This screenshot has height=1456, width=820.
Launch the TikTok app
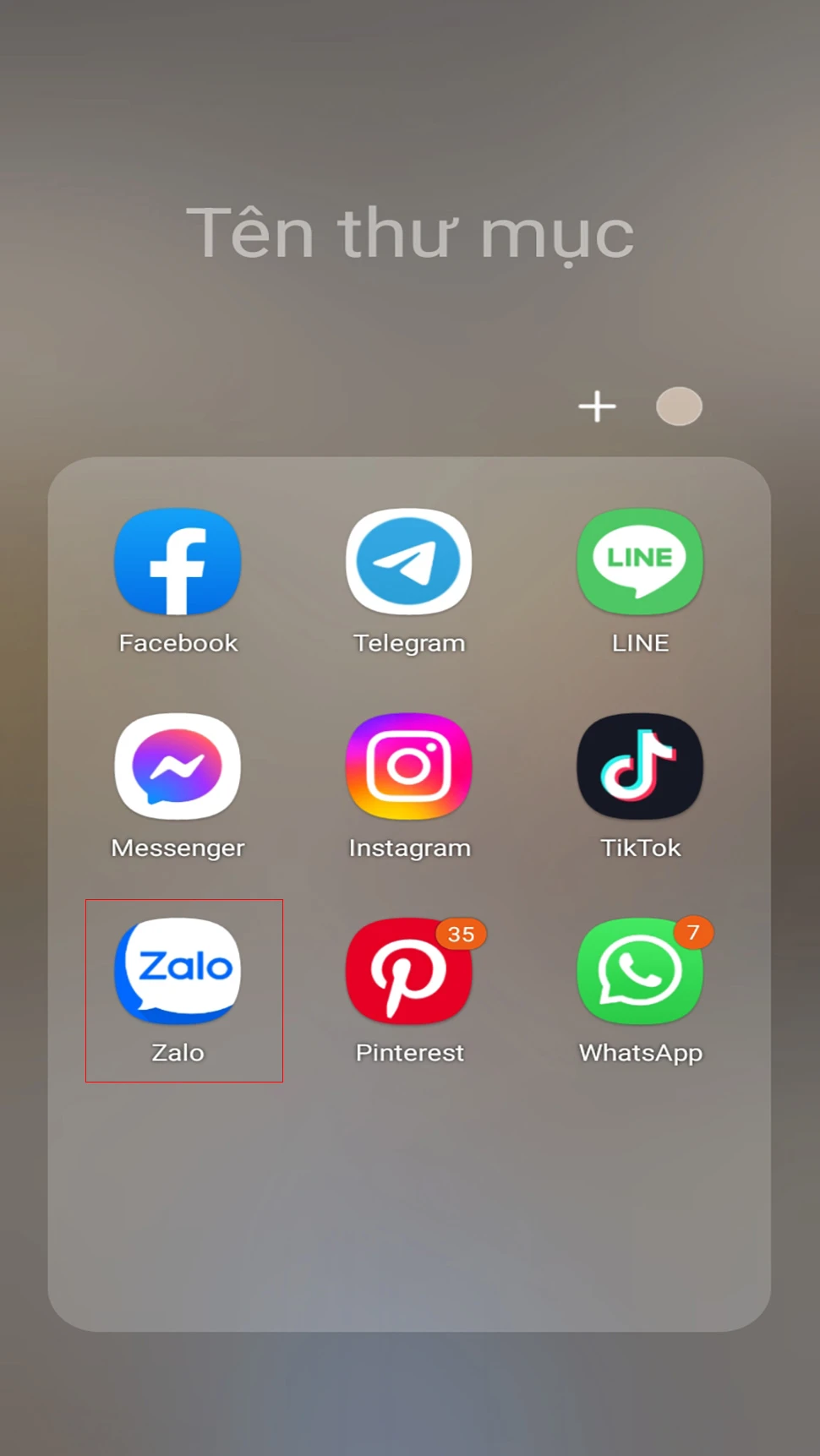pos(640,767)
